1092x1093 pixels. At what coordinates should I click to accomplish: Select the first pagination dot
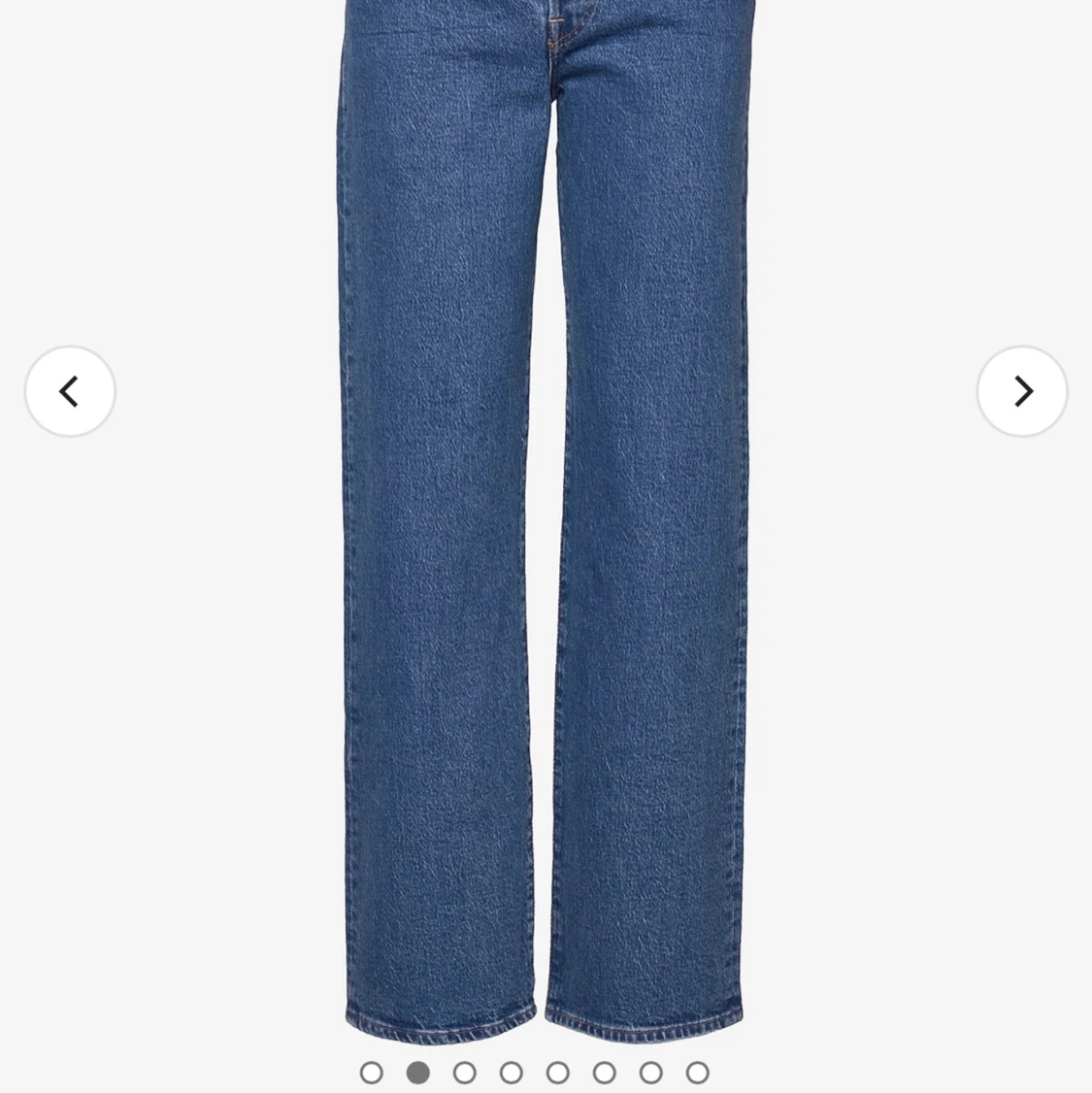[x=372, y=1073]
